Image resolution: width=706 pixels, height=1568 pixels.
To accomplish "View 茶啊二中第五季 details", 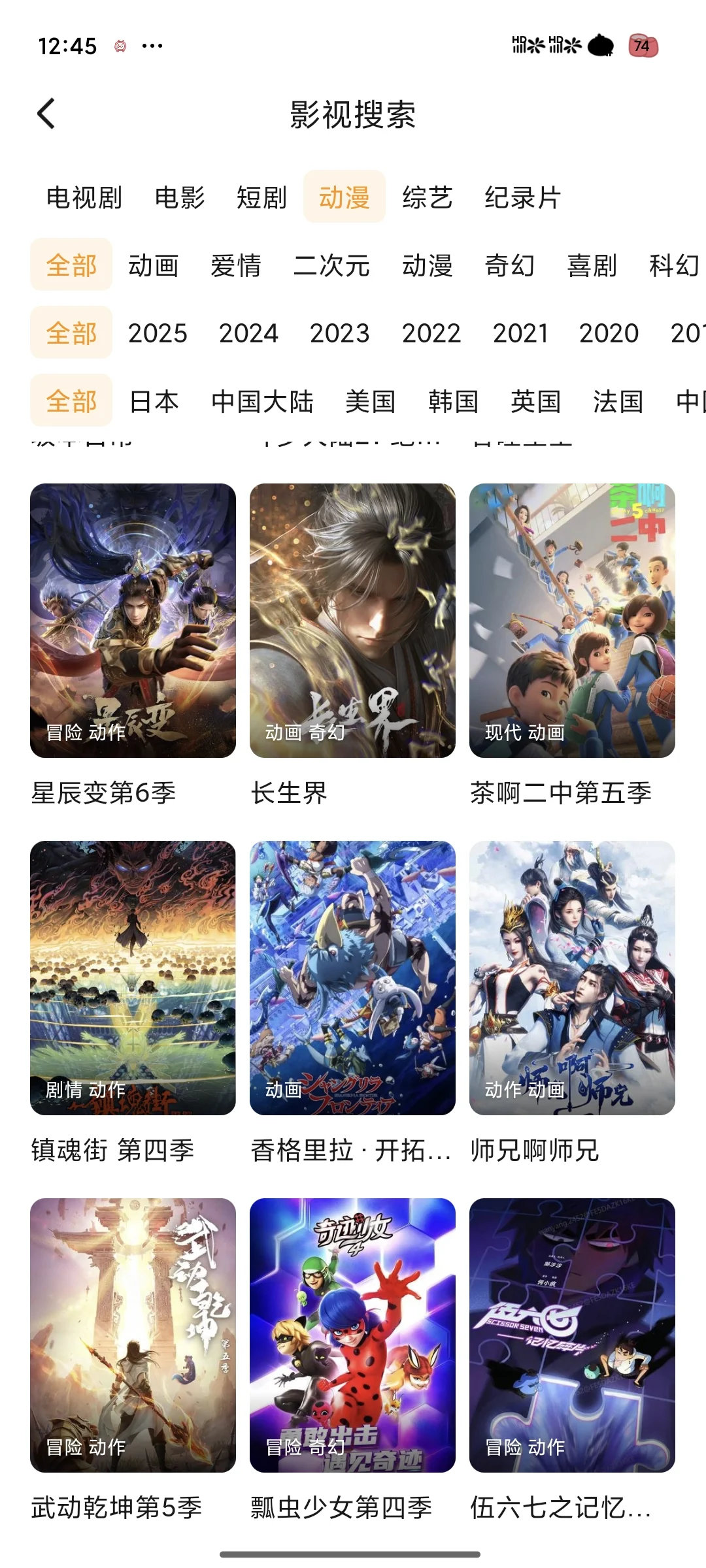I will pyautogui.click(x=572, y=621).
